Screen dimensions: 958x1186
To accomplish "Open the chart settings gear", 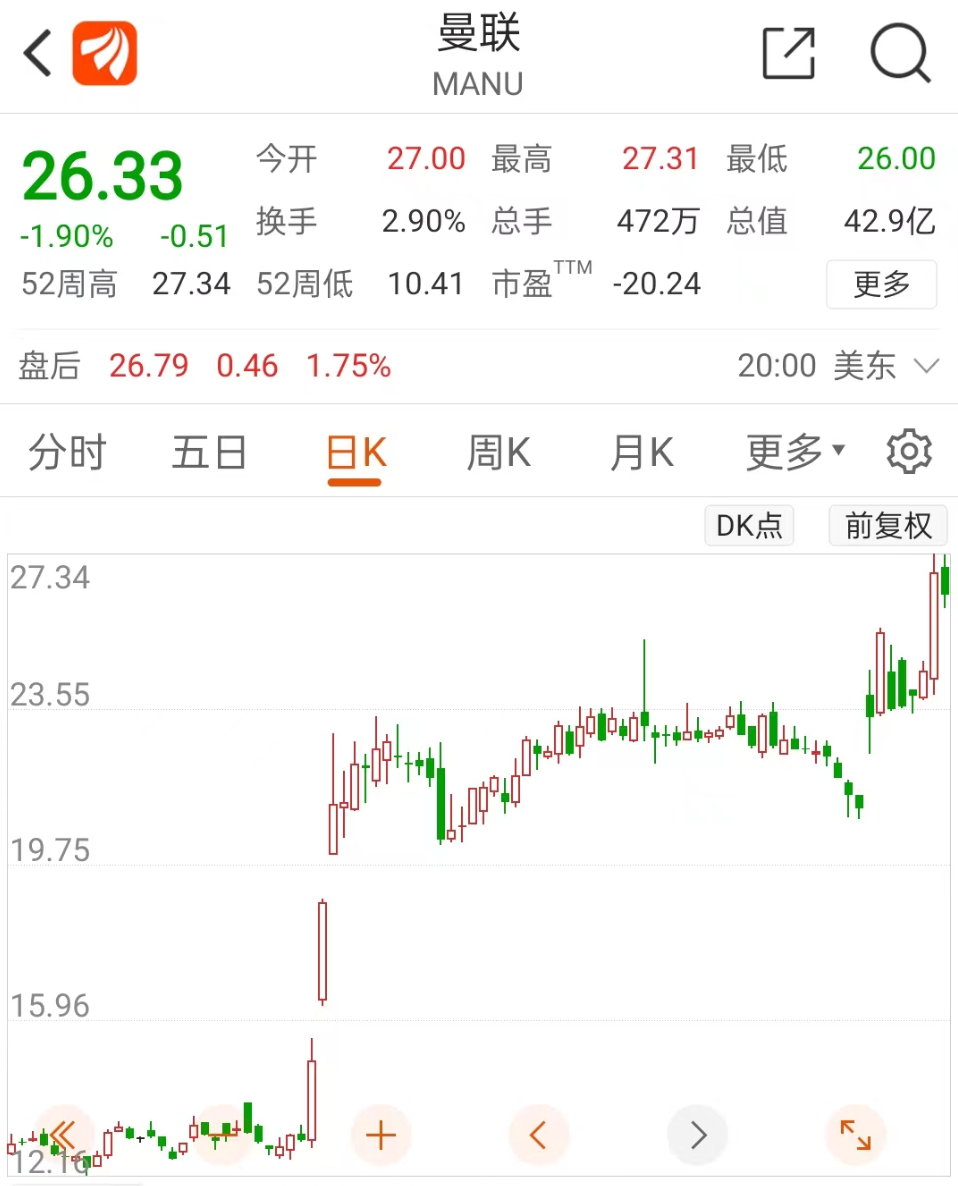I will click(x=908, y=451).
